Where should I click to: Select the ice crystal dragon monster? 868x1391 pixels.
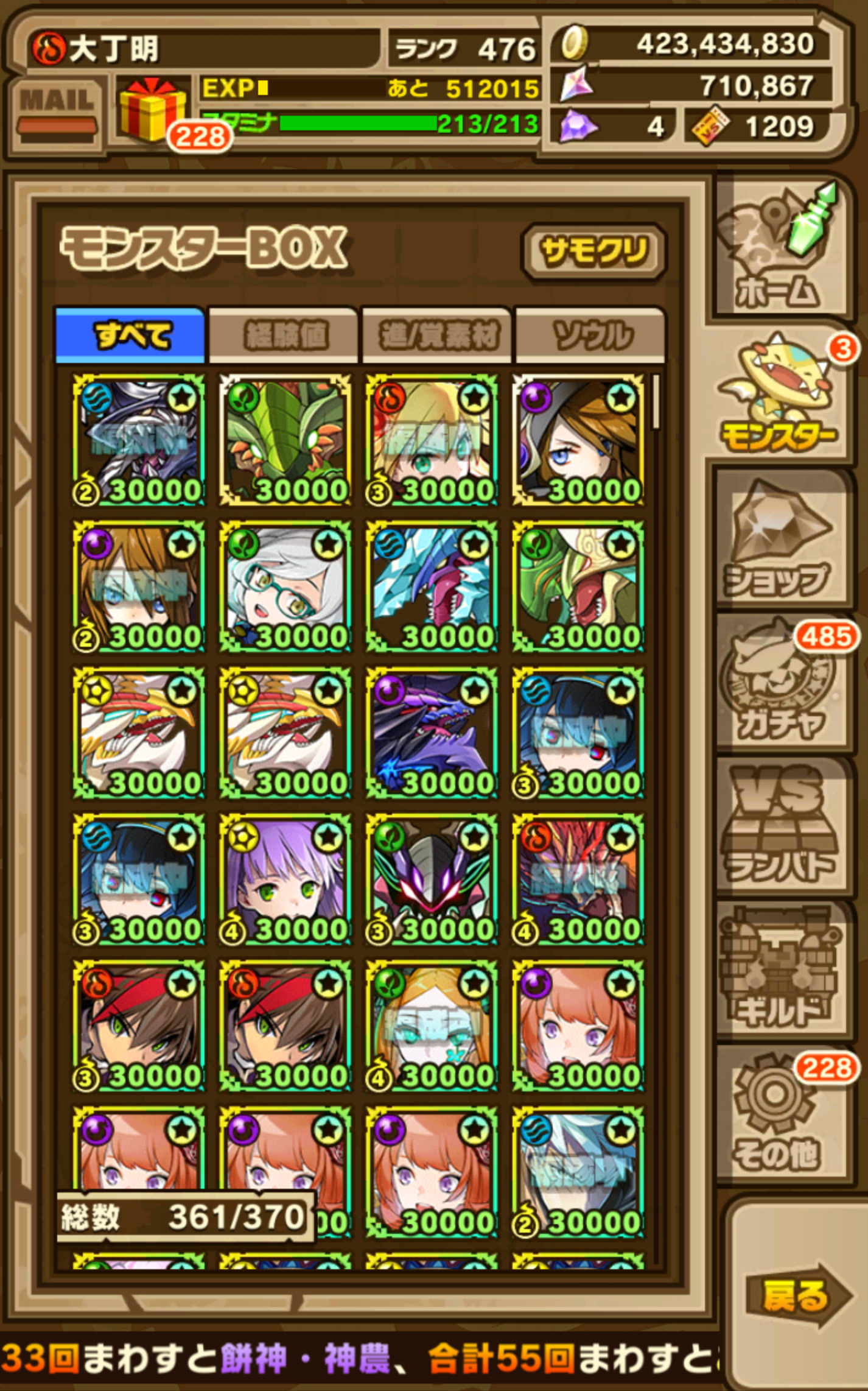(x=432, y=586)
